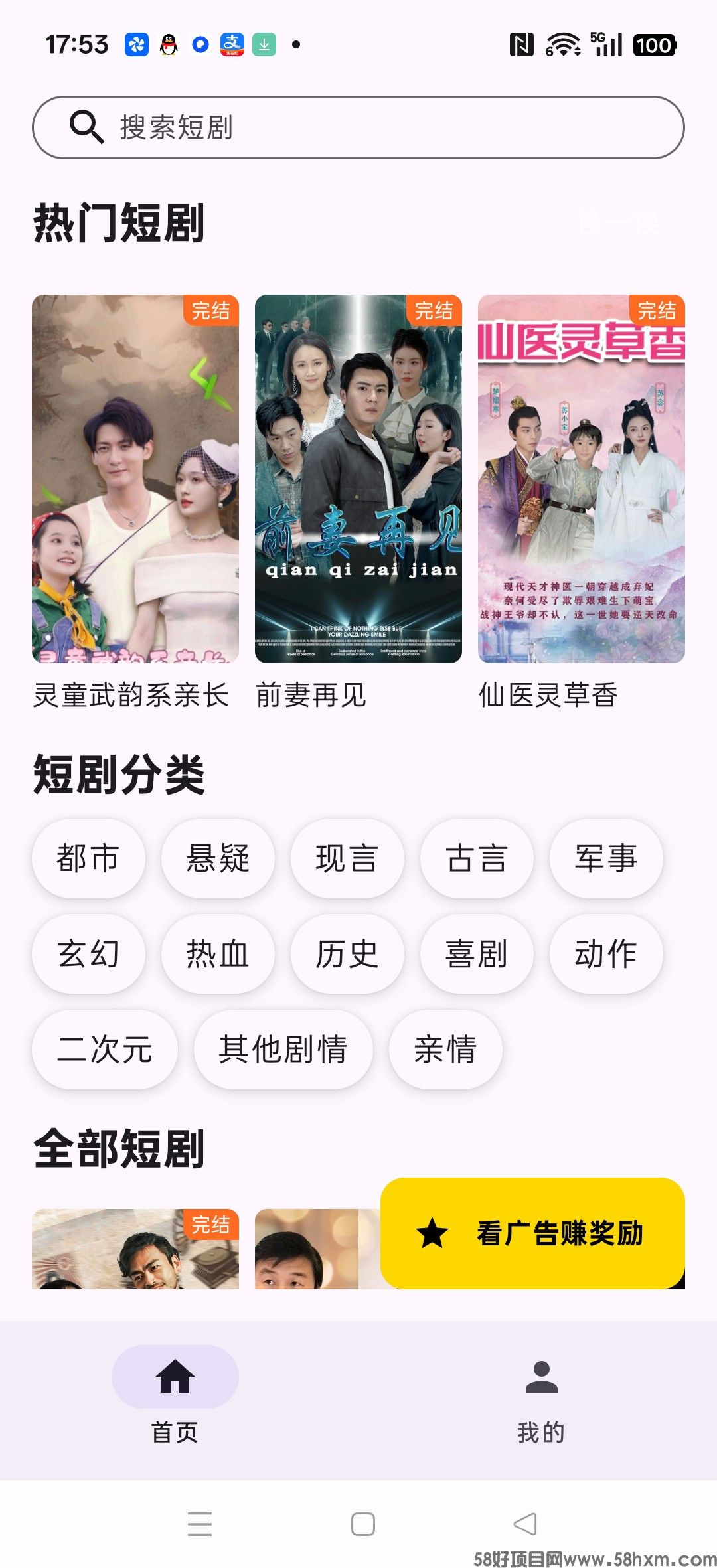
Task: Choose the 现言 category
Action: pyautogui.click(x=347, y=858)
